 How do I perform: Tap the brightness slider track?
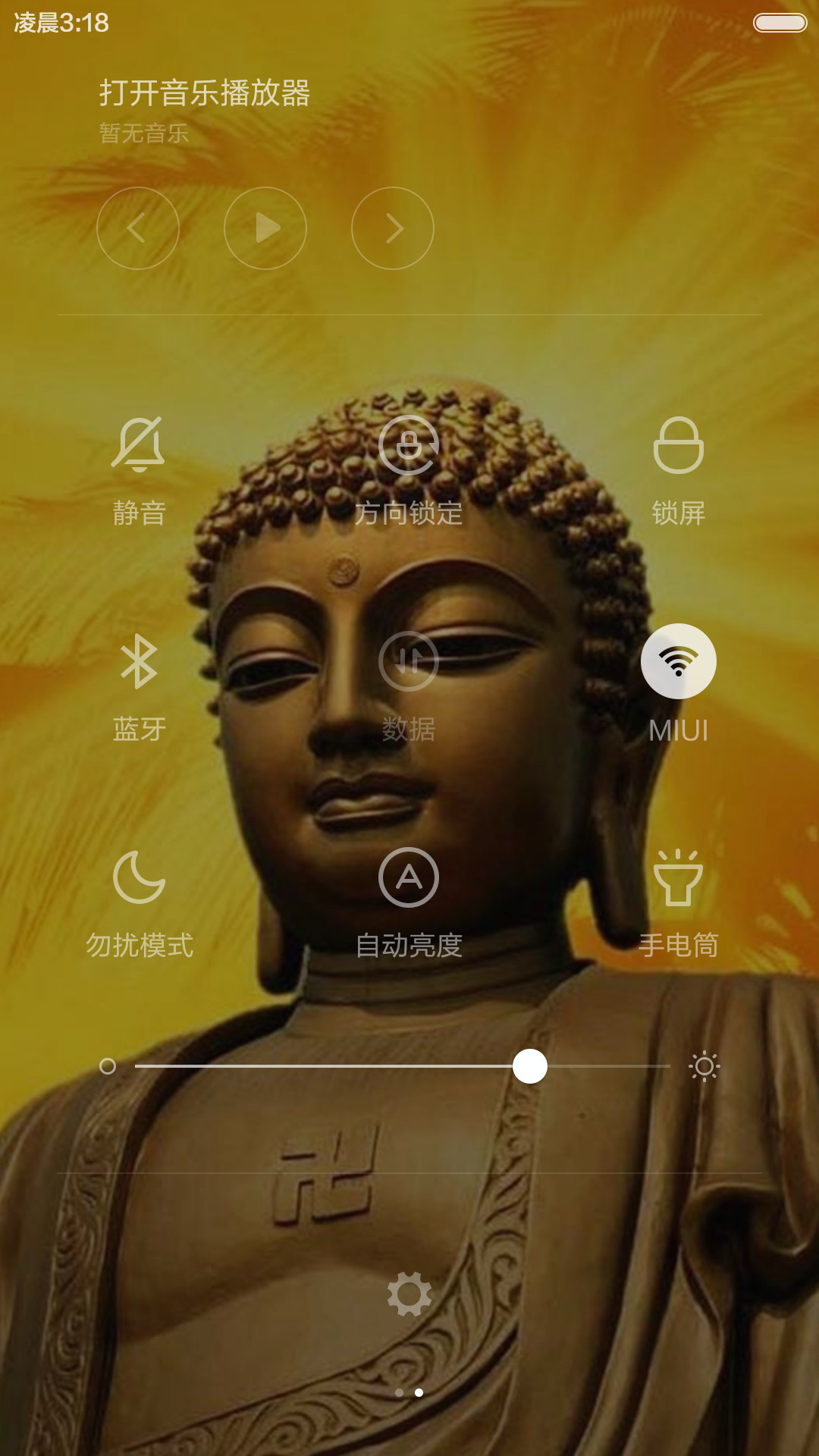coord(403,1066)
